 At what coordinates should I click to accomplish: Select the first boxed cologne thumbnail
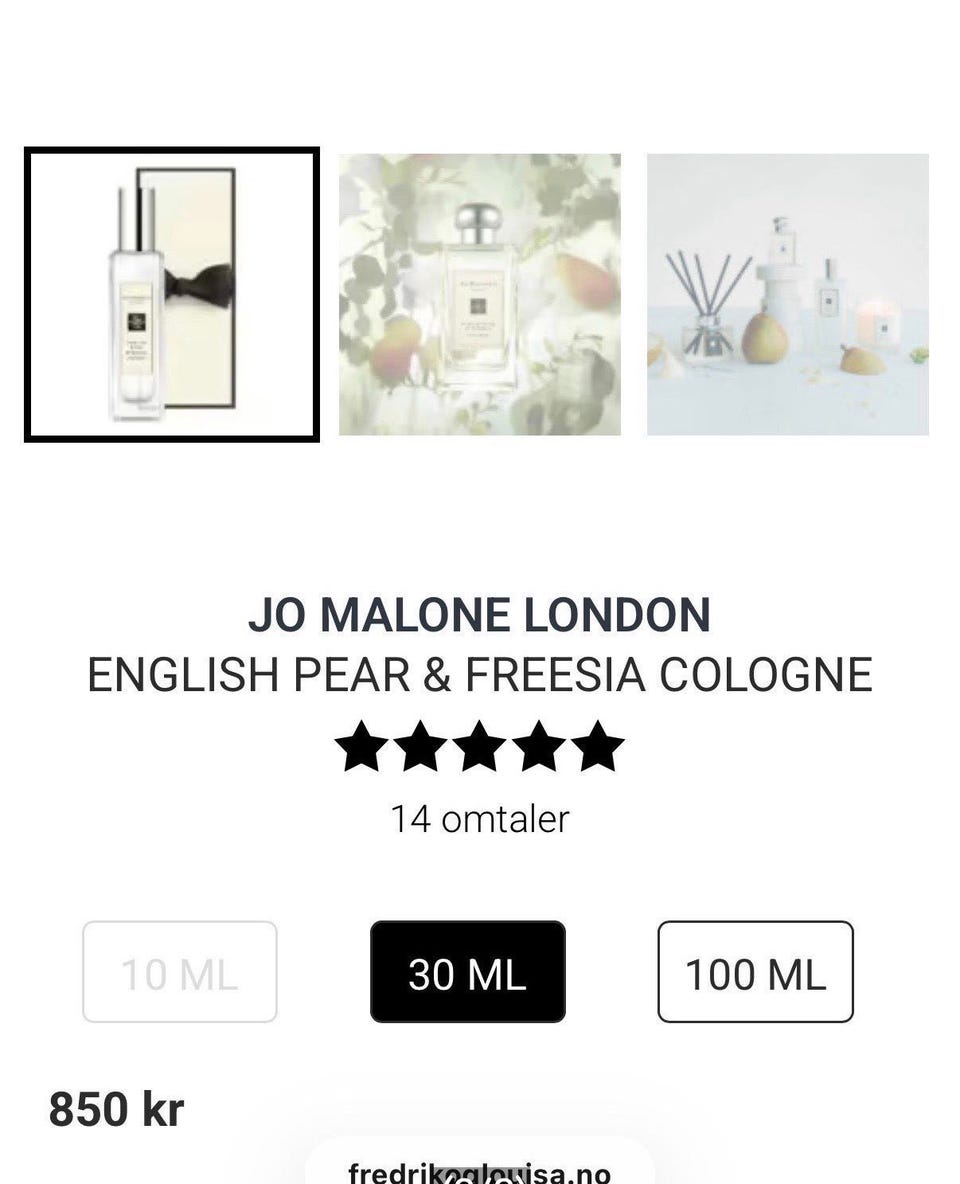tap(171, 293)
